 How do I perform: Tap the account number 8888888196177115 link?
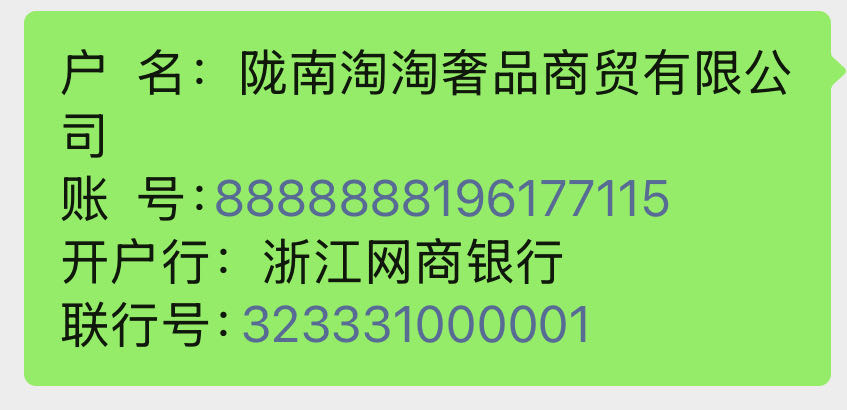[x=442, y=200]
